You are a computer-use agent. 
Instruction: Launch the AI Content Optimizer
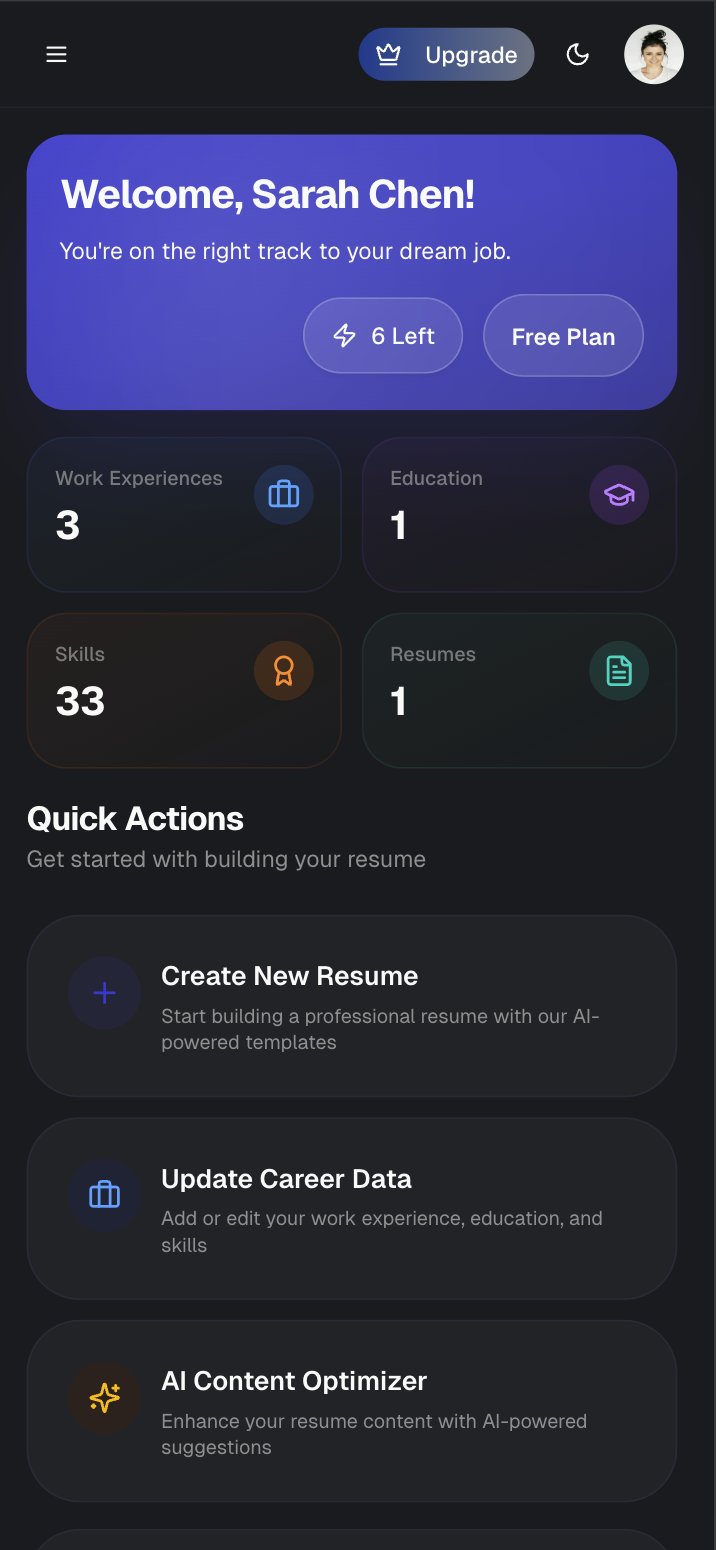click(351, 1411)
